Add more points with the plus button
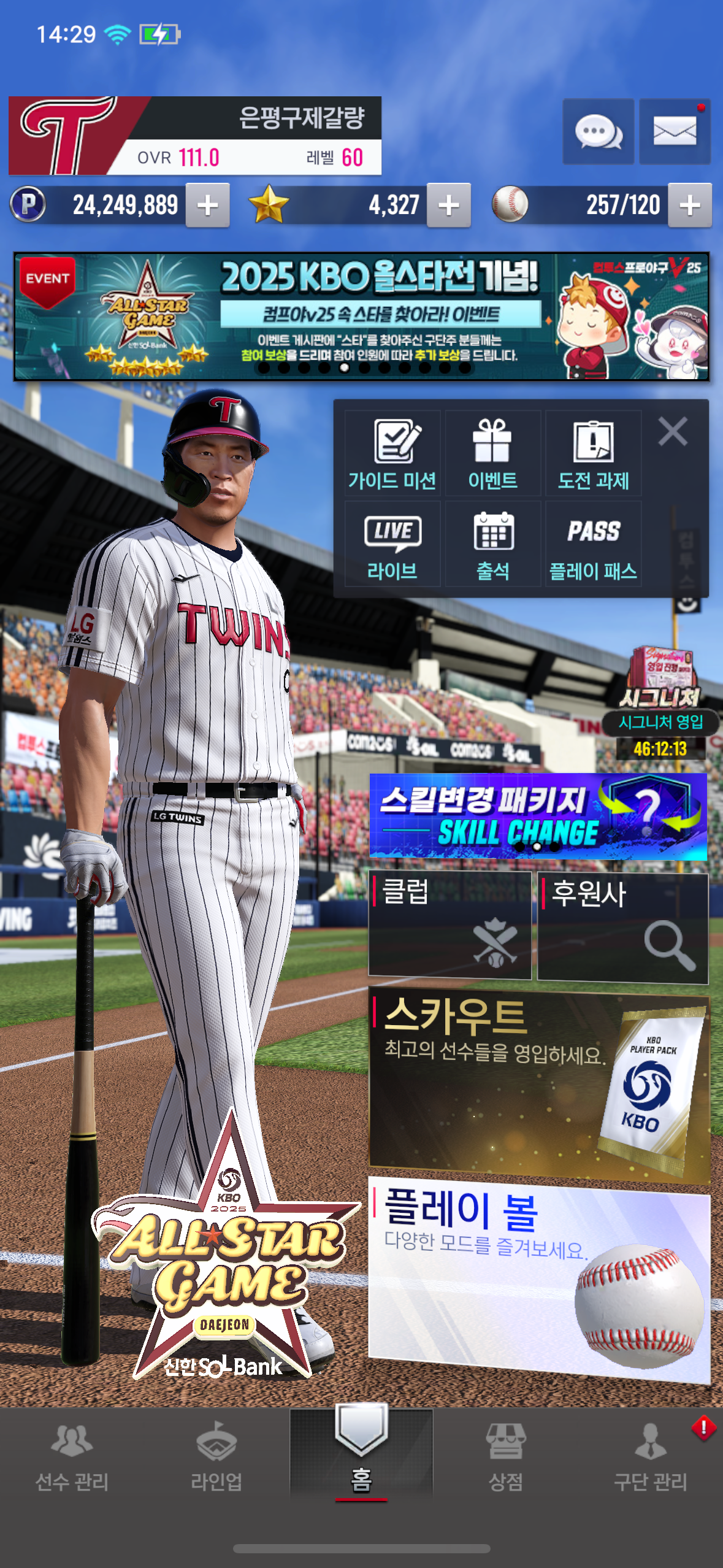 pyautogui.click(x=208, y=205)
